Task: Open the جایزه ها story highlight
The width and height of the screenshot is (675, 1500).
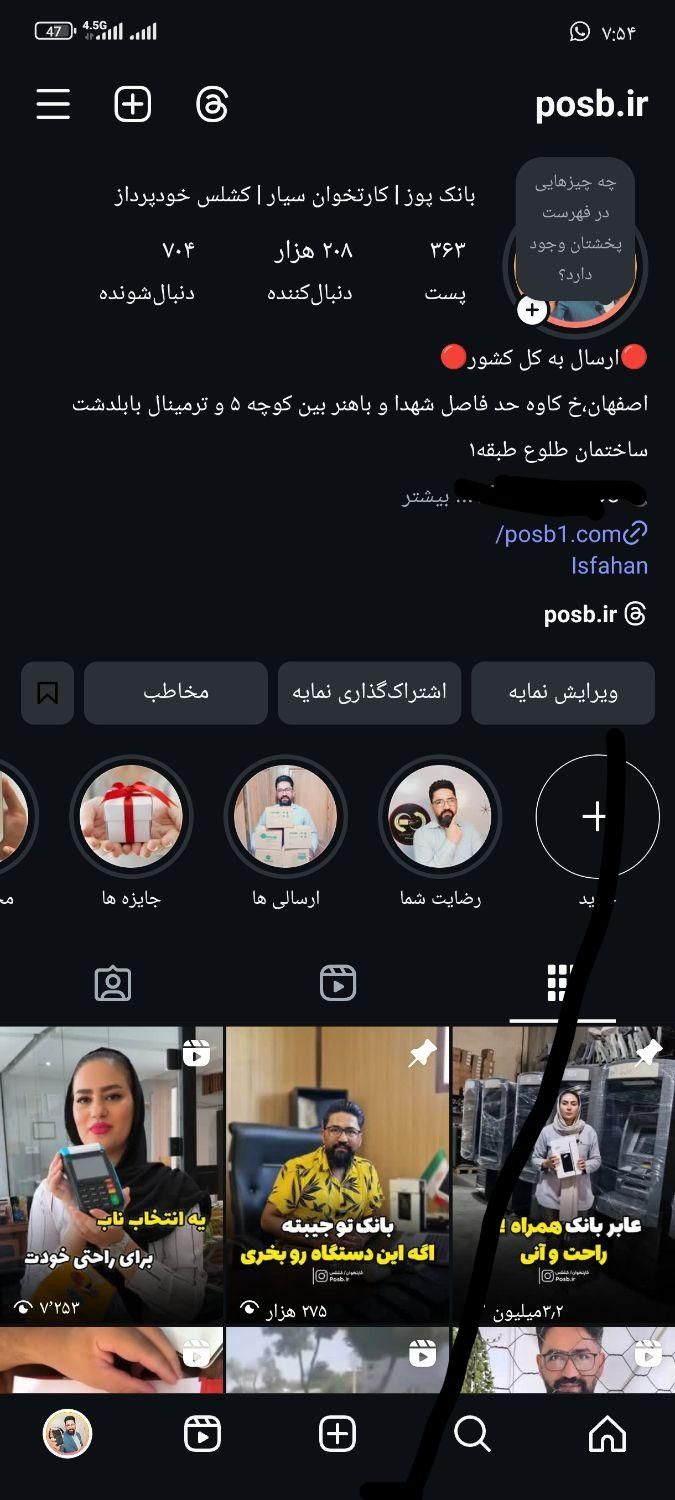Action: (131, 816)
